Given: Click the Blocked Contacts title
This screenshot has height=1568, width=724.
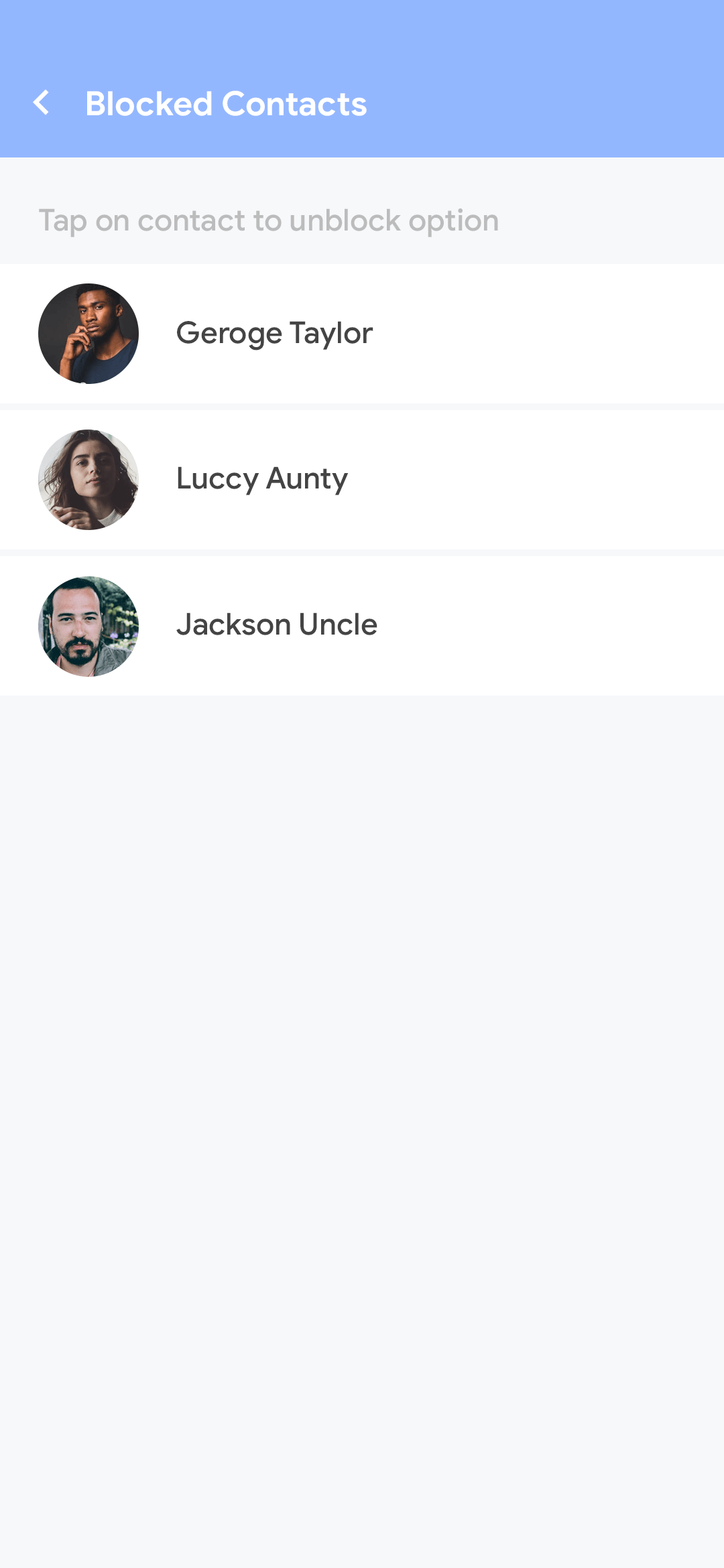Looking at the screenshot, I should (226, 104).
